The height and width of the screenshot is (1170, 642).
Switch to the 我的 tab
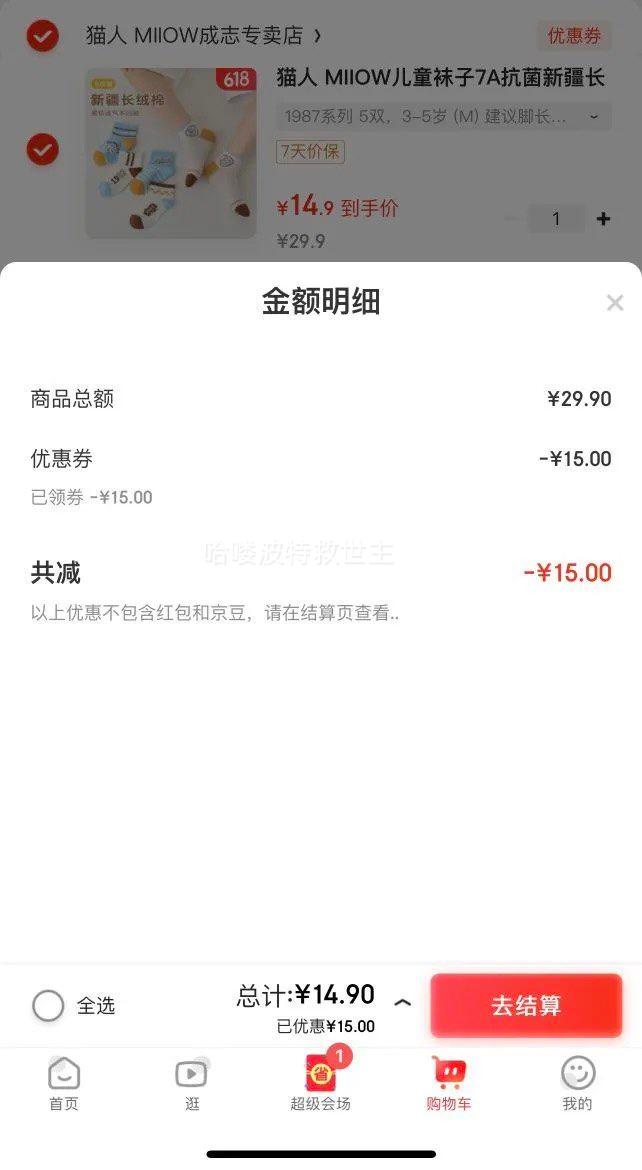coord(578,1083)
